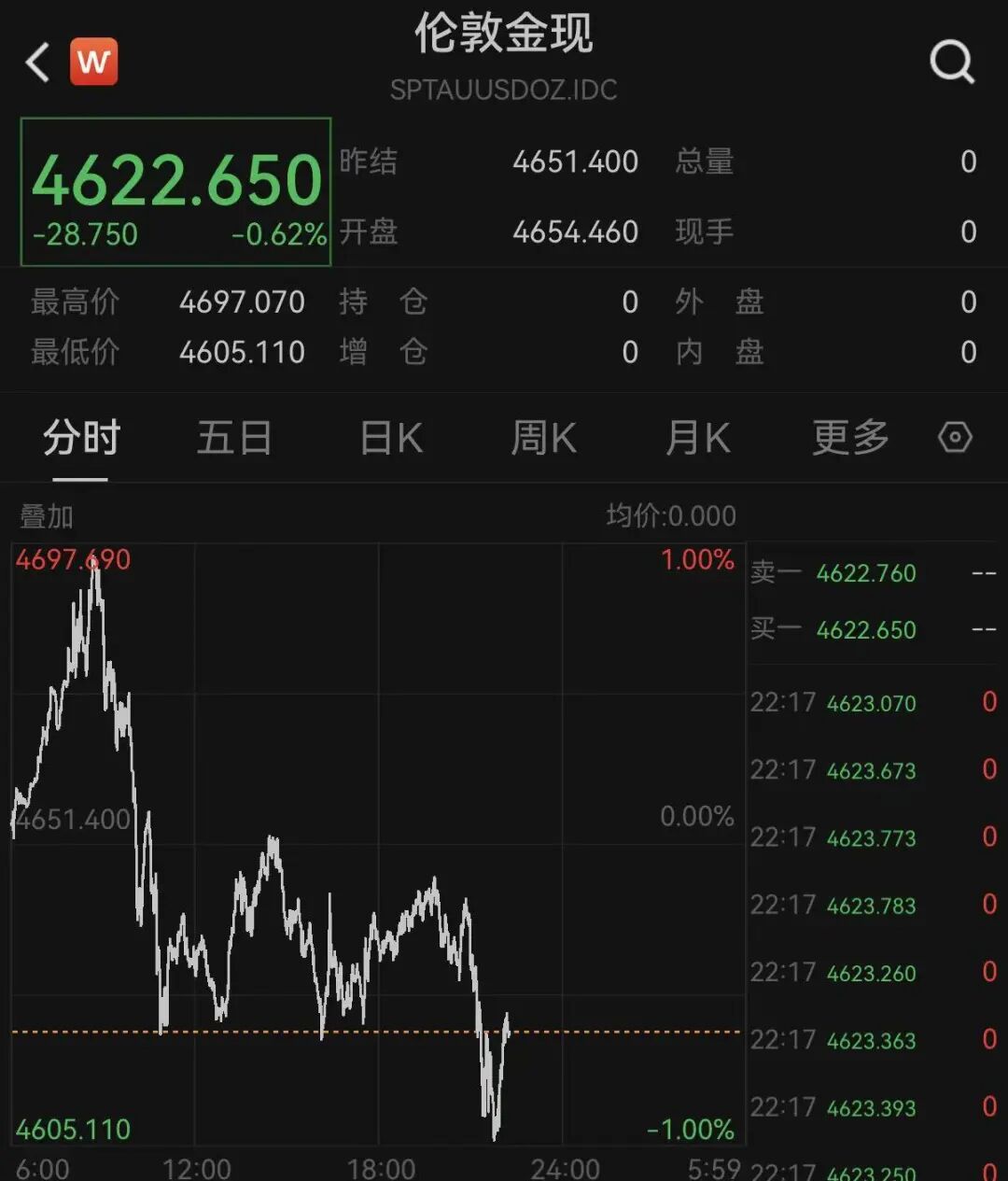Expand the 更多 chart options
This screenshot has height=1181, width=1008.
tap(850, 438)
